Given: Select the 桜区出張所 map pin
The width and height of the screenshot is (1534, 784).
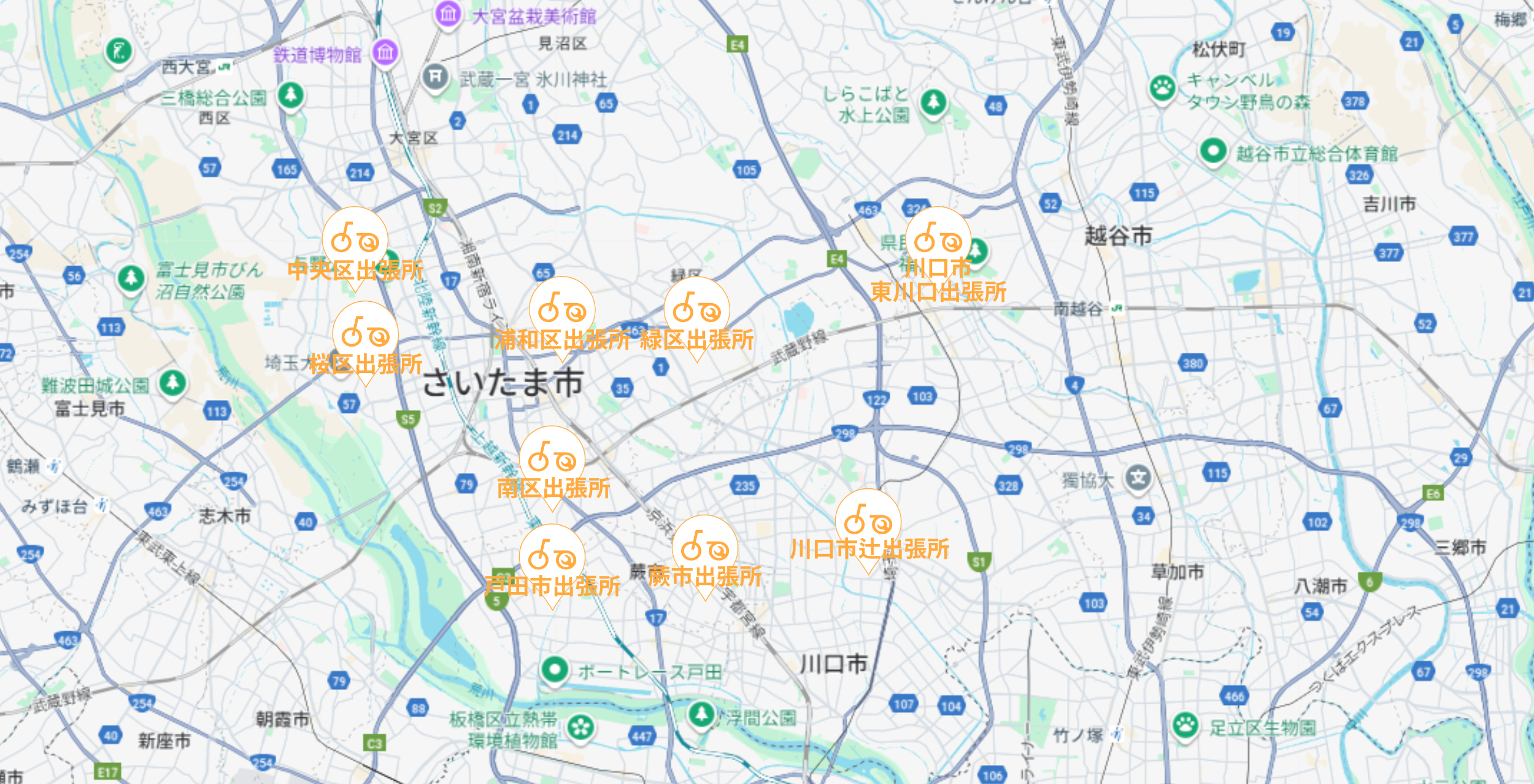Looking at the screenshot, I should 365,334.
